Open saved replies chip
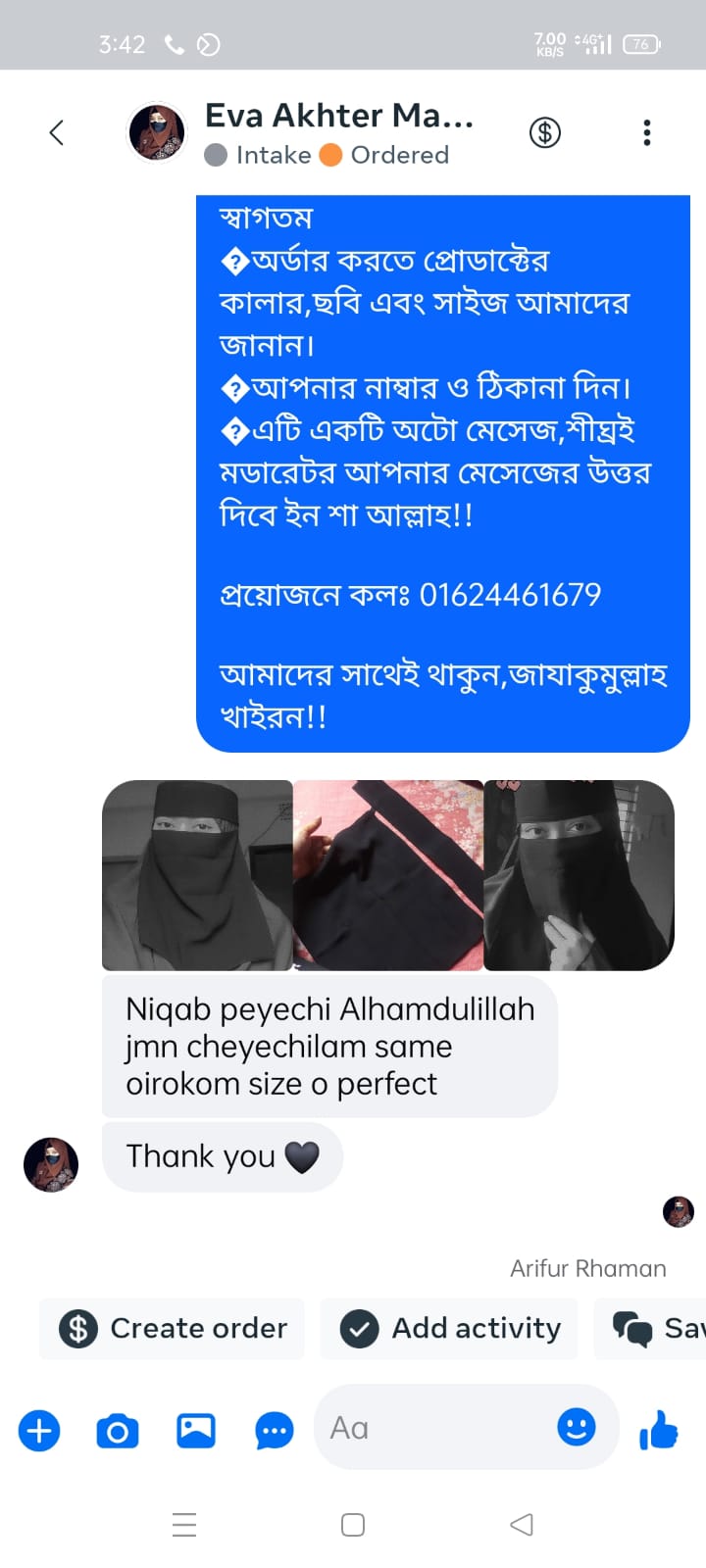Viewport: 706px width, 1568px height. pyautogui.click(x=652, y=1328)
